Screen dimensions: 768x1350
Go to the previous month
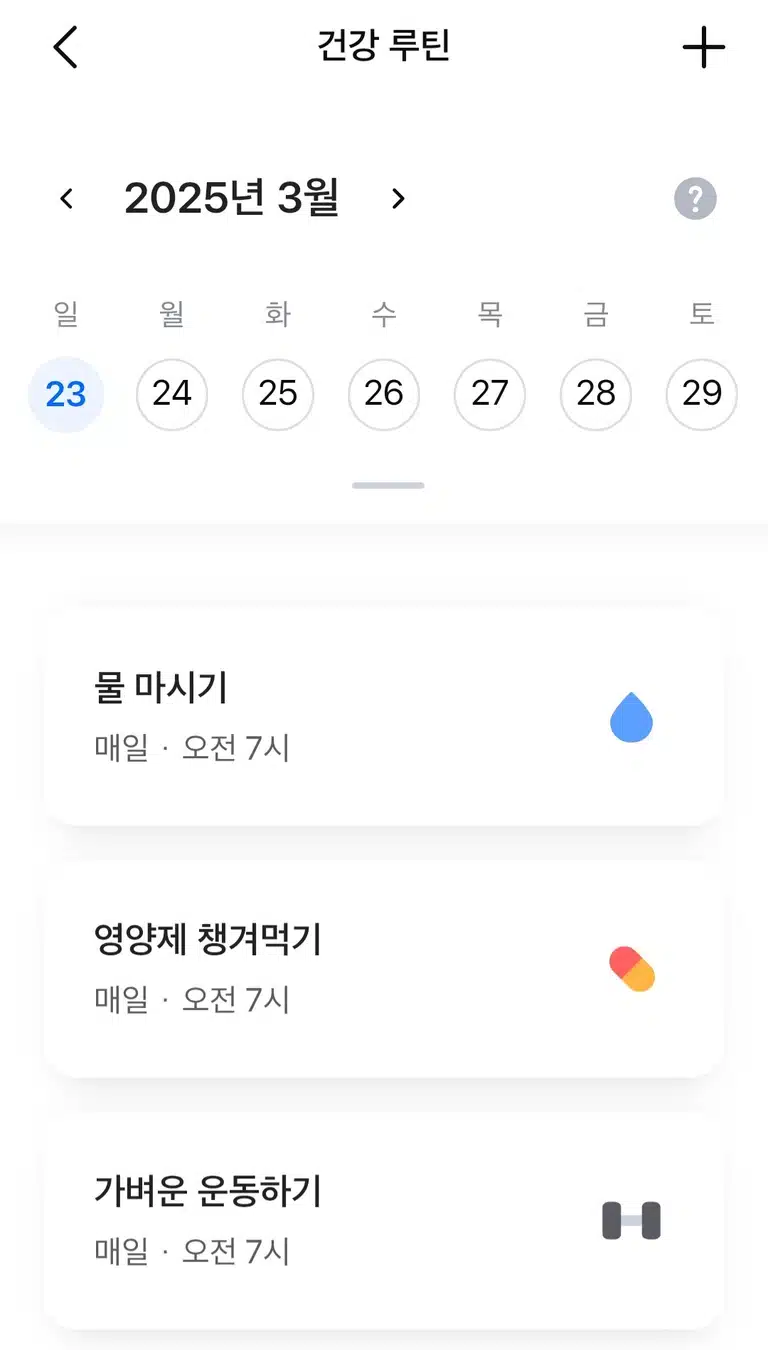[x=67, y=199]
